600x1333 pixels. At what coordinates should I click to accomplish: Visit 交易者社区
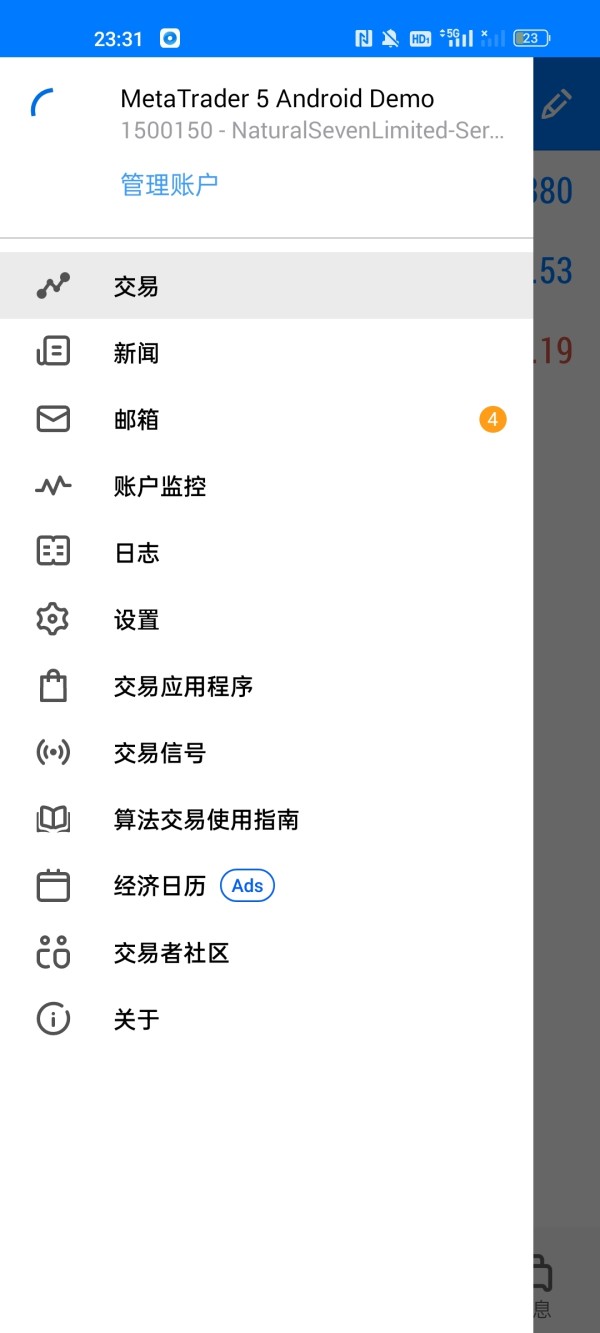267,953
